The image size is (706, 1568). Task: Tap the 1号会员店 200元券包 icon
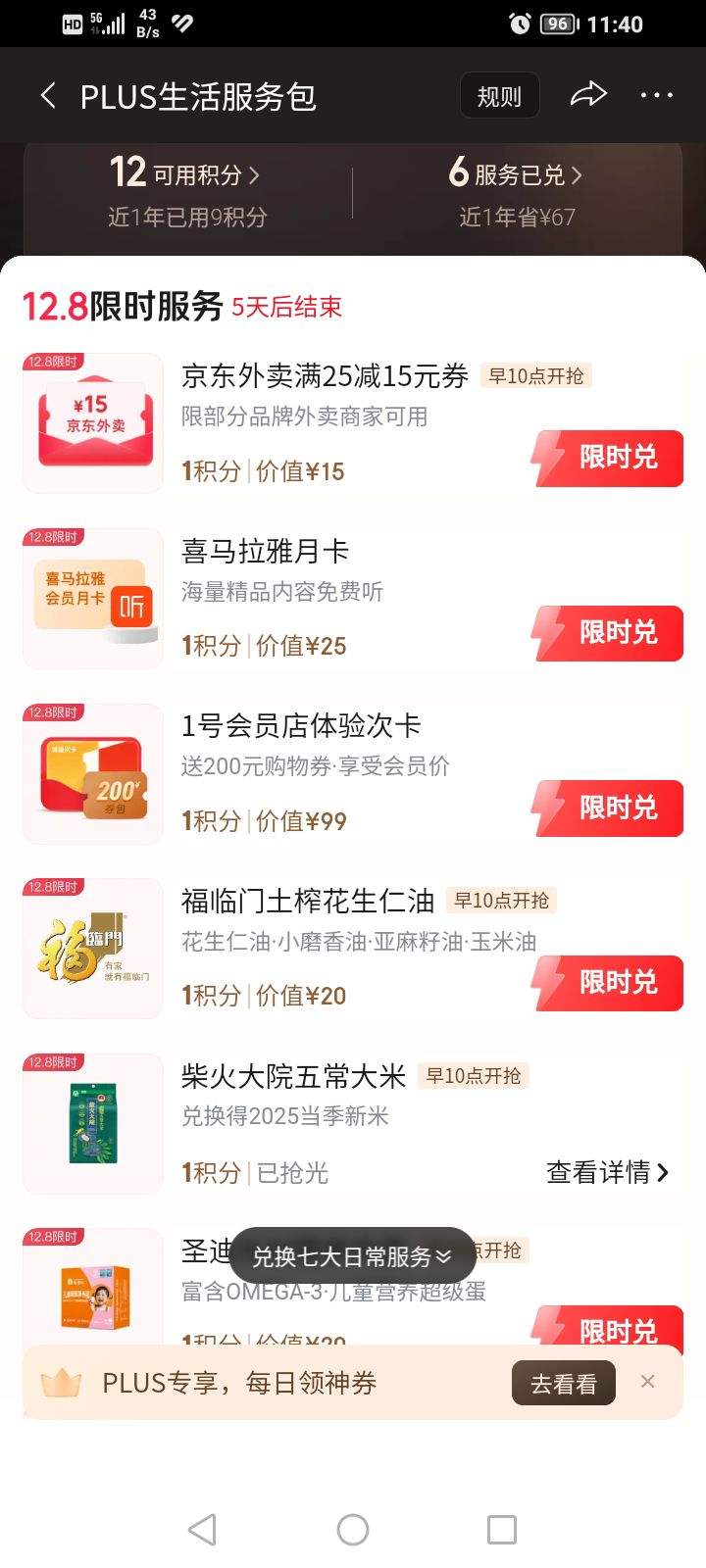click(91, 772)
